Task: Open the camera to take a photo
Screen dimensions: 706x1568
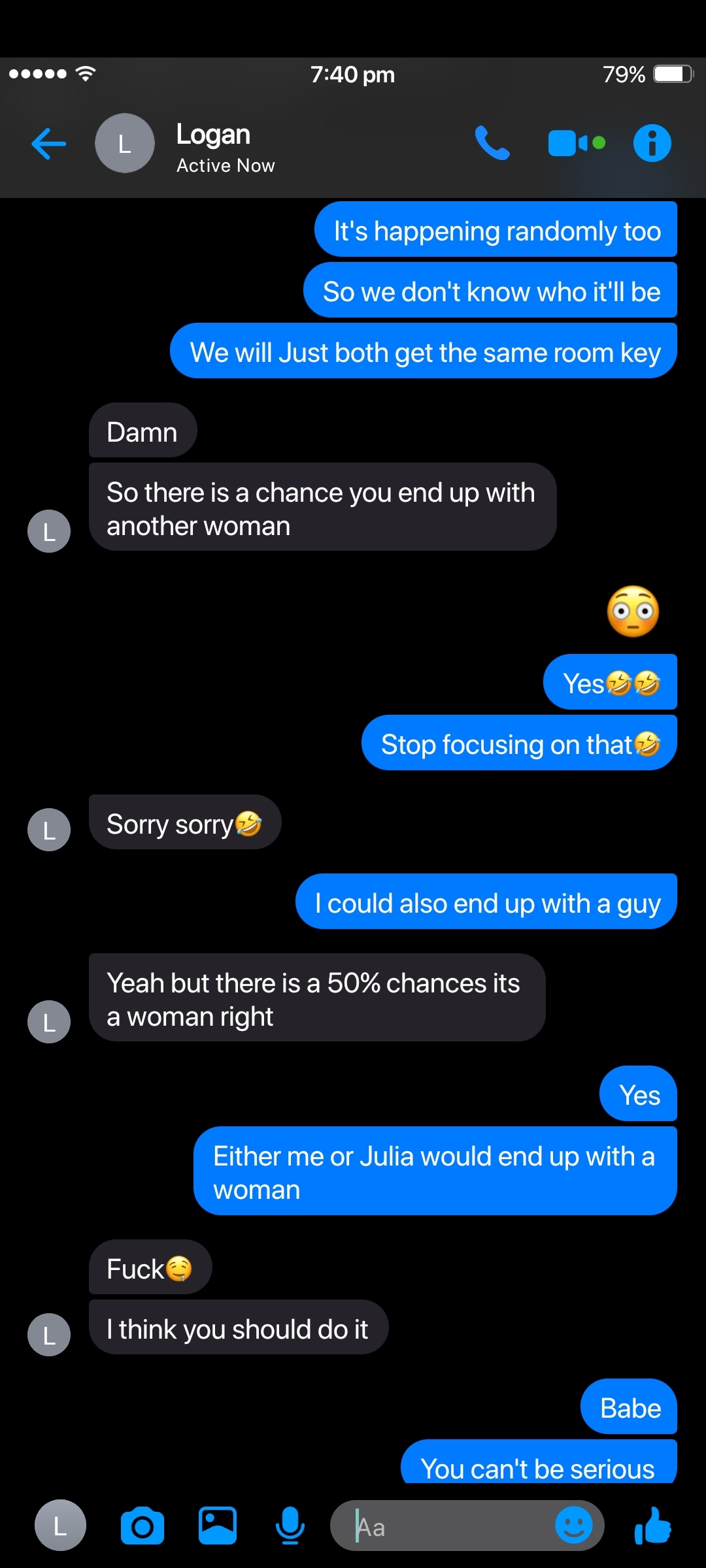Action: (143, 1526)
